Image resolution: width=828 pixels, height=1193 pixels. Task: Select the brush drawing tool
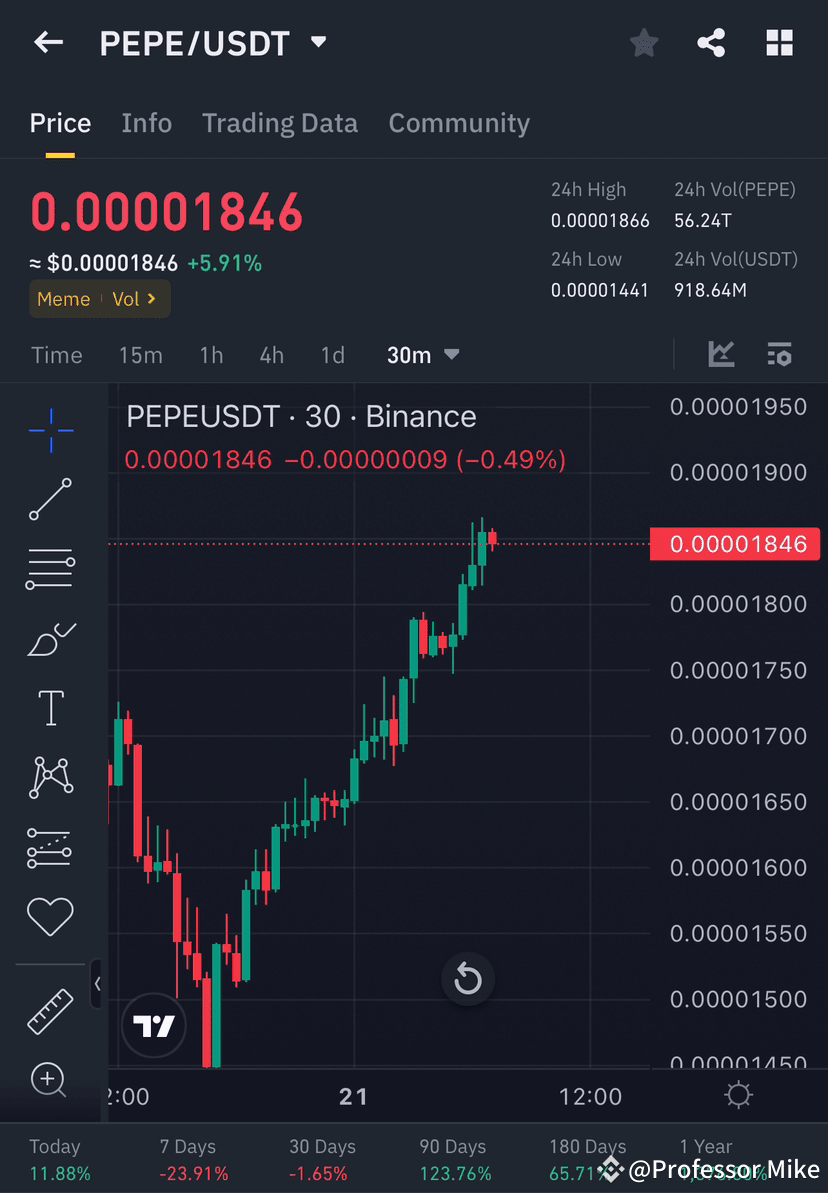pyautogui.click(x=49, y=638)
